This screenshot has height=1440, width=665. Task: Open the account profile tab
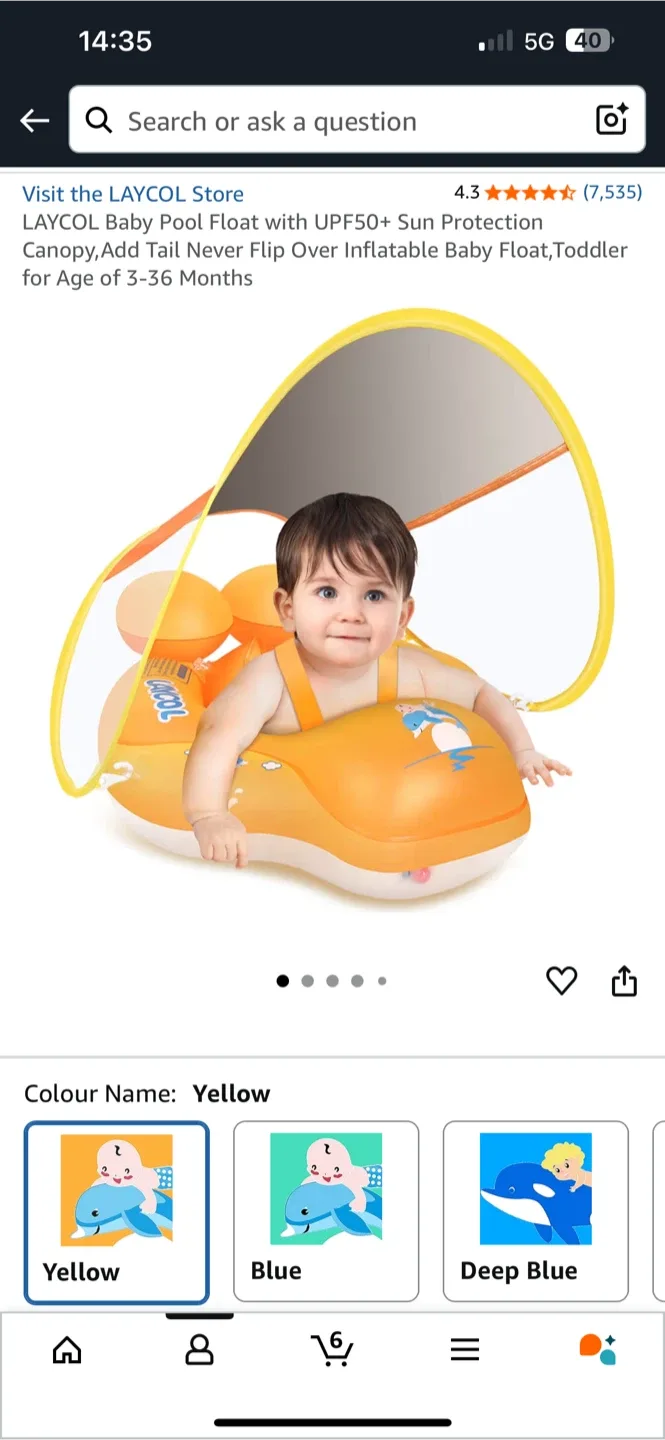pos(200,1350)
